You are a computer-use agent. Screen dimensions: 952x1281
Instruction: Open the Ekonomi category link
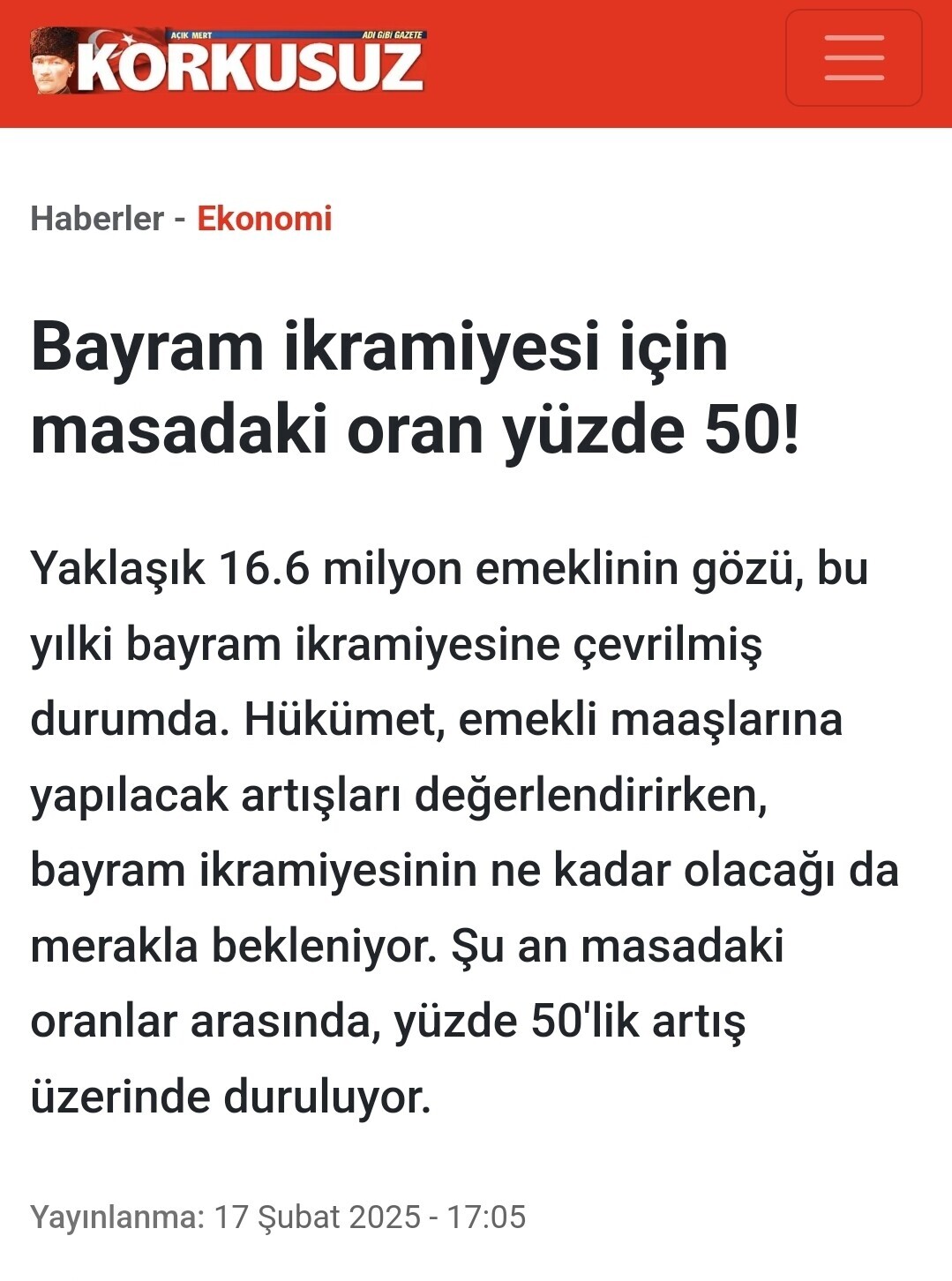point(264,218)
